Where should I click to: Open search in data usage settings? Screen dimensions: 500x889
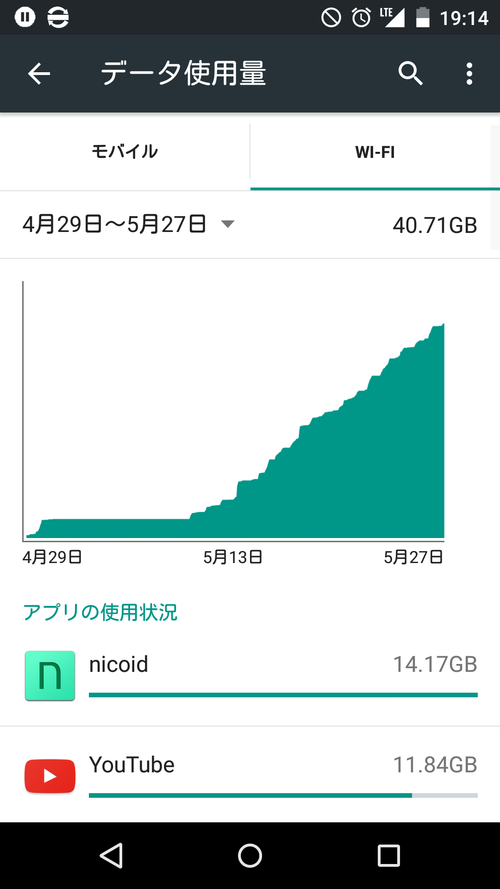click(410, 74)
